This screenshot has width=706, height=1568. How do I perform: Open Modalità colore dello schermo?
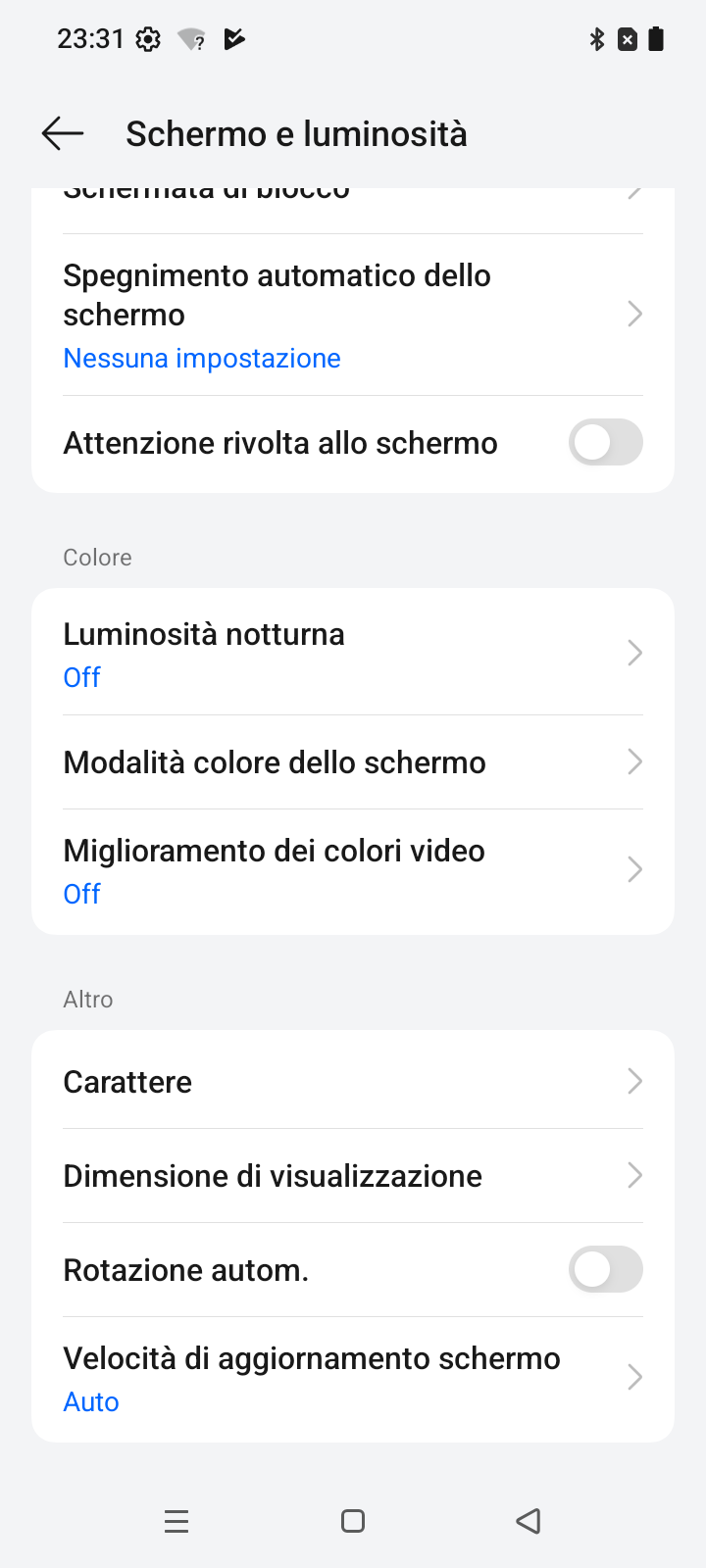click(x=353, y=762)
